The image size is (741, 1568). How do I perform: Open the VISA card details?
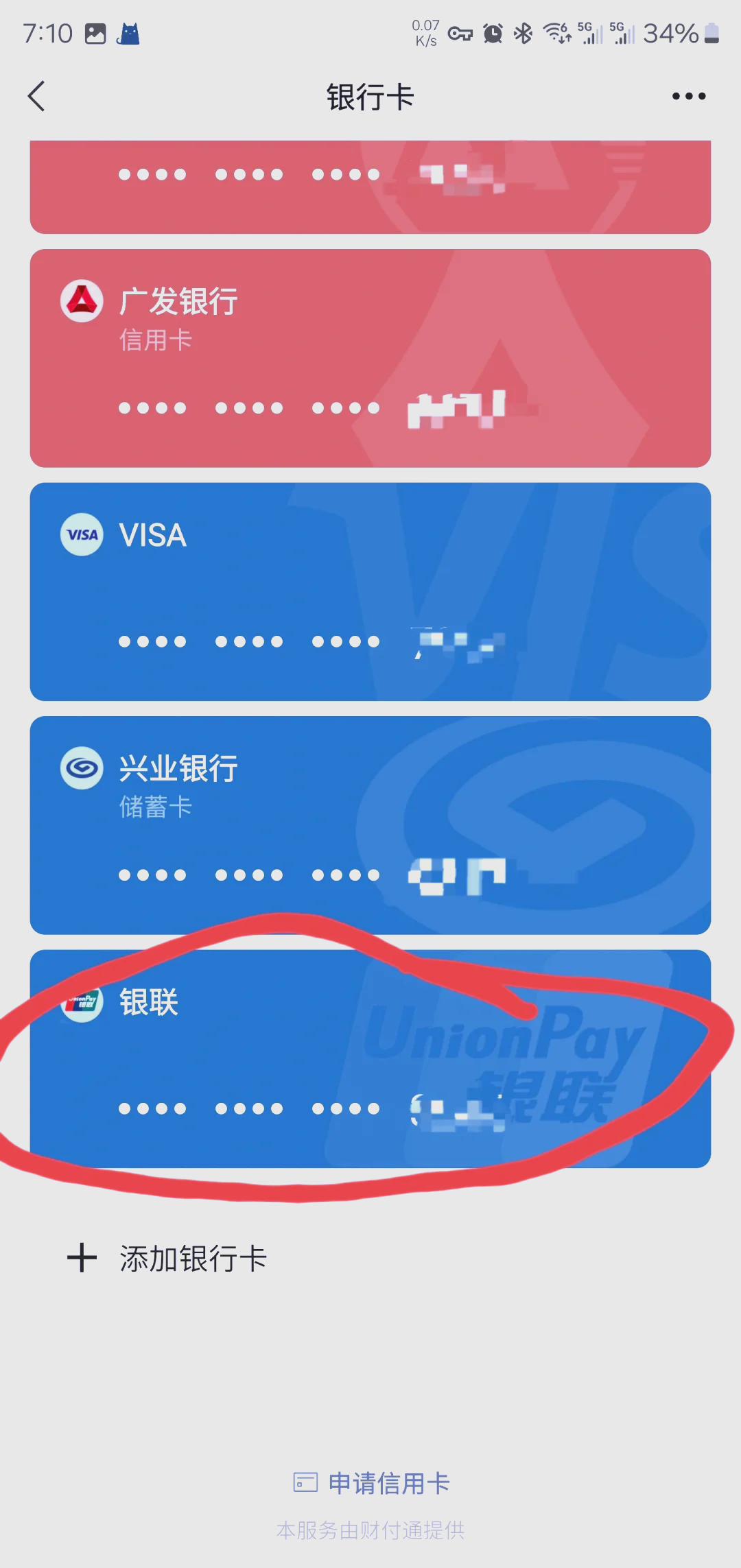[370, 591]
